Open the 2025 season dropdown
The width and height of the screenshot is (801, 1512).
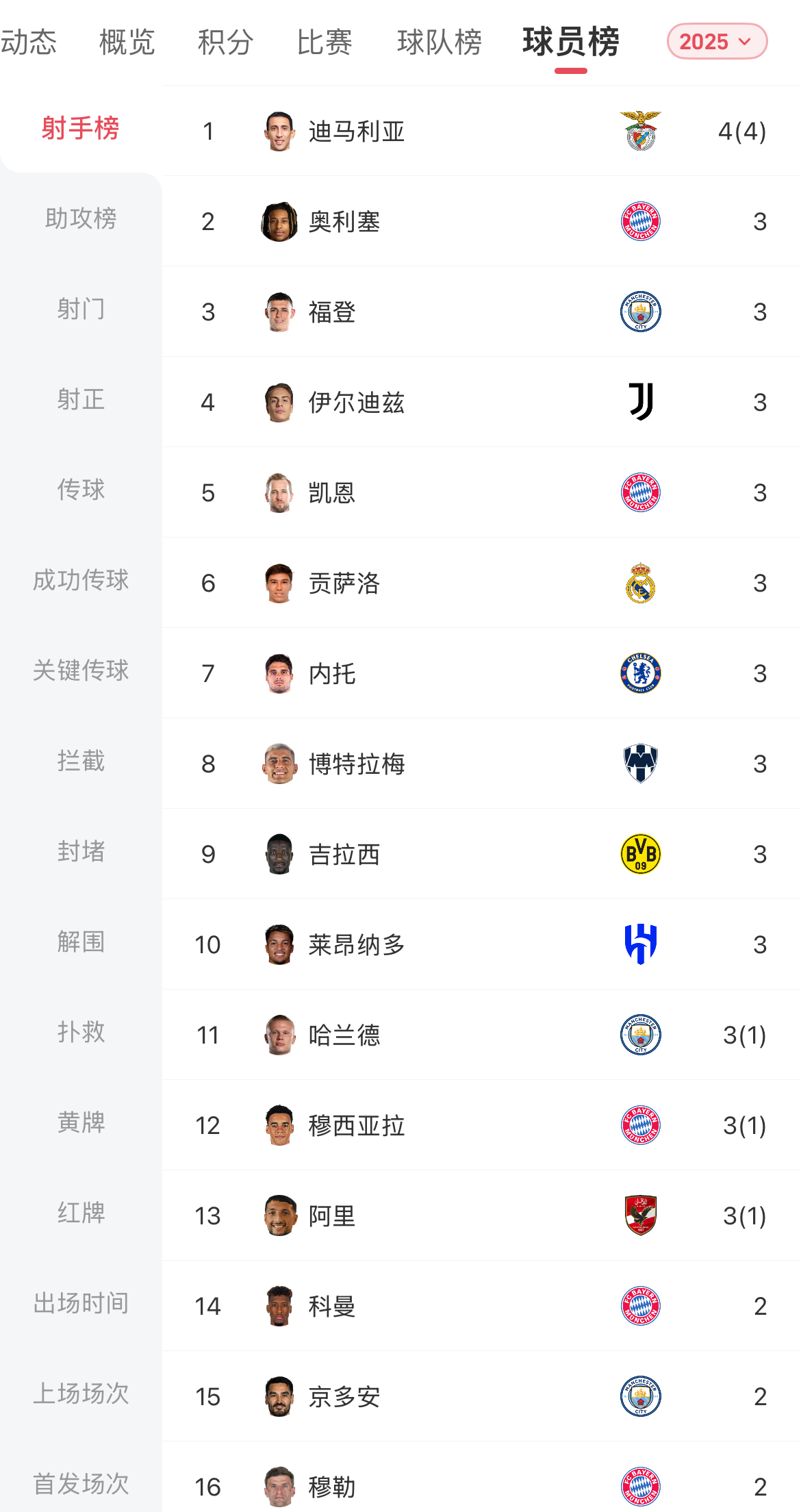716,42
